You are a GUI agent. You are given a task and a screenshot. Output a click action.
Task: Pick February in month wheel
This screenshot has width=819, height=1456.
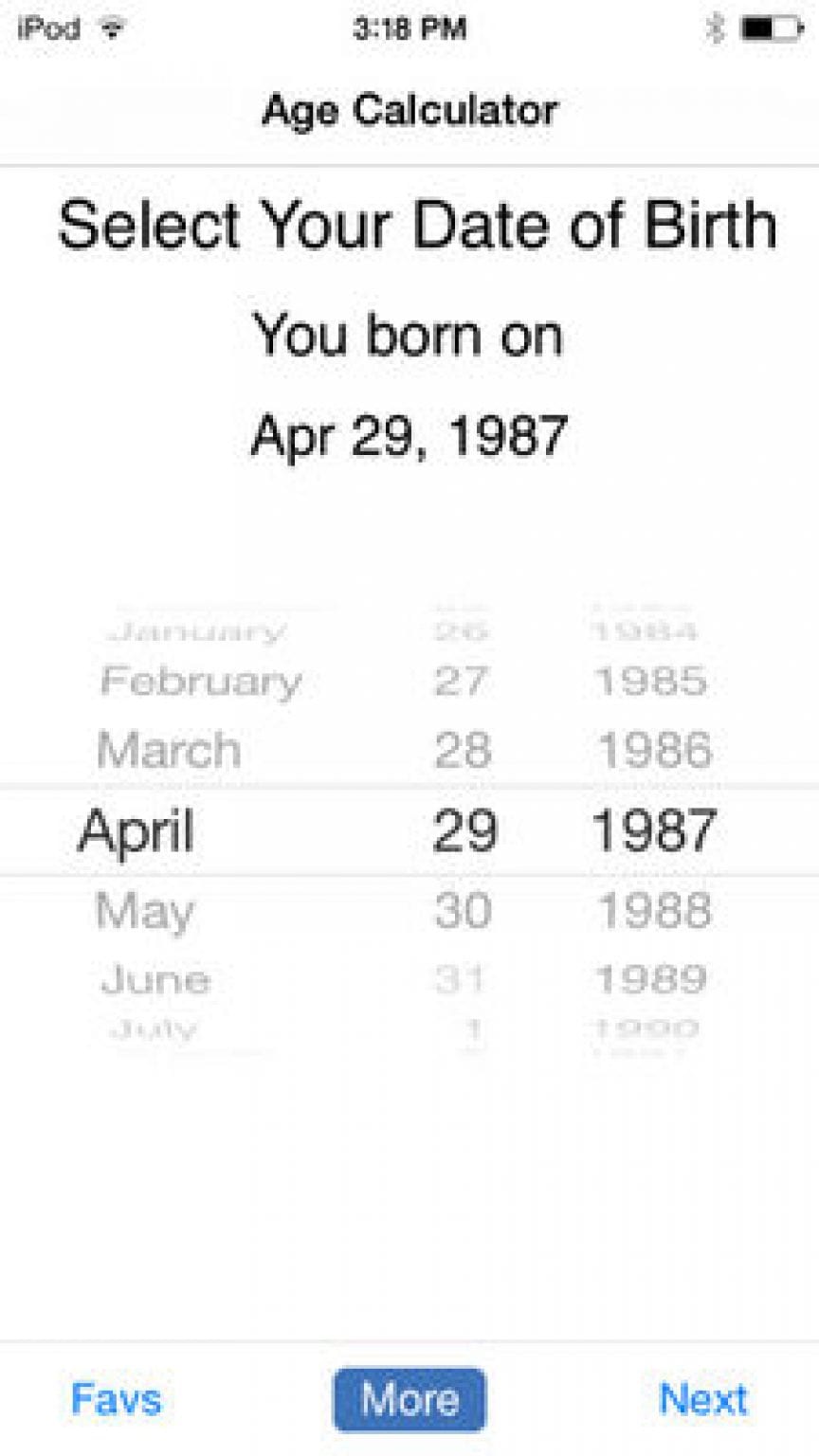[x=201, y=681]
